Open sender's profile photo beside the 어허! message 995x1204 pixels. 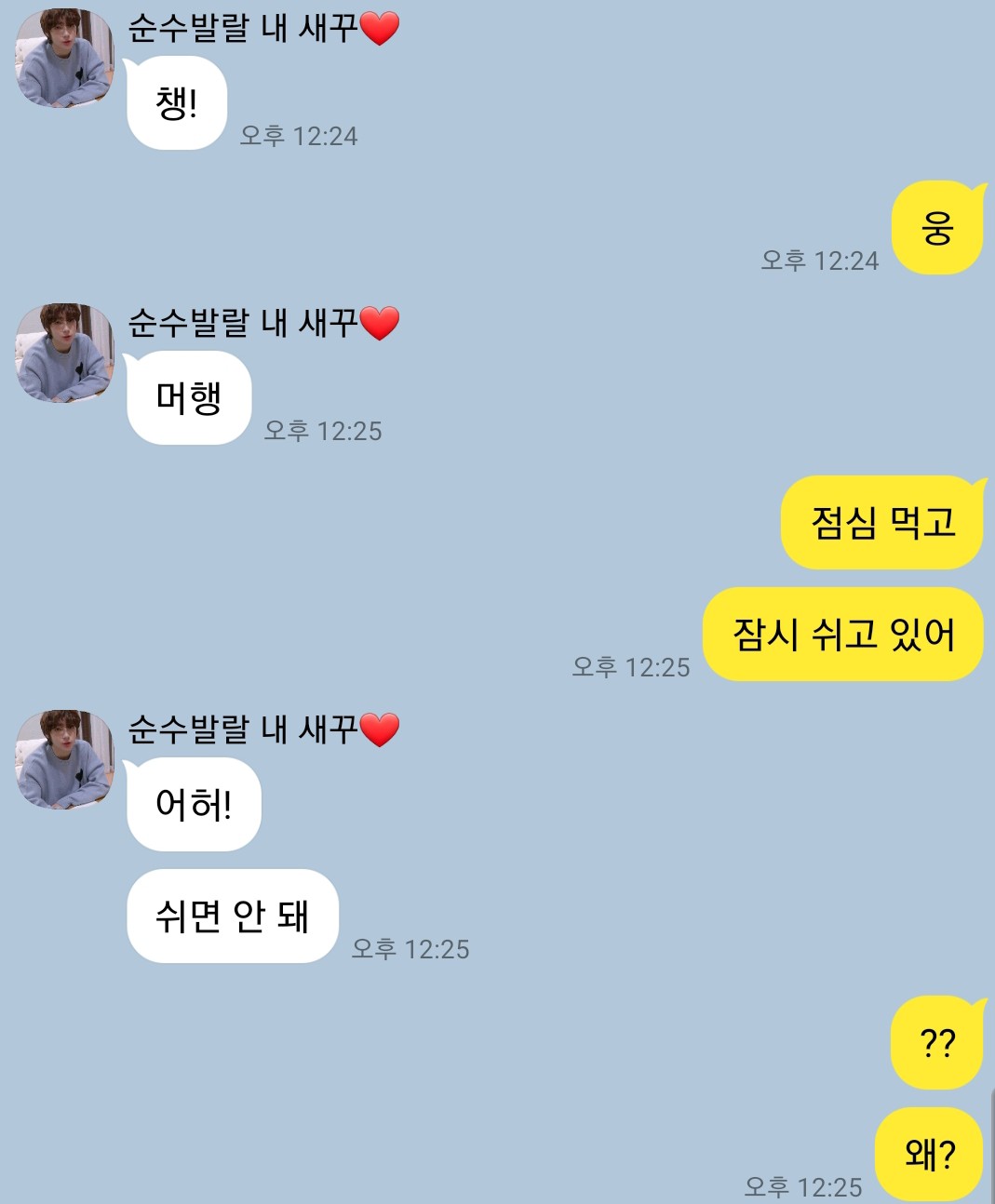tap(64, 759)
